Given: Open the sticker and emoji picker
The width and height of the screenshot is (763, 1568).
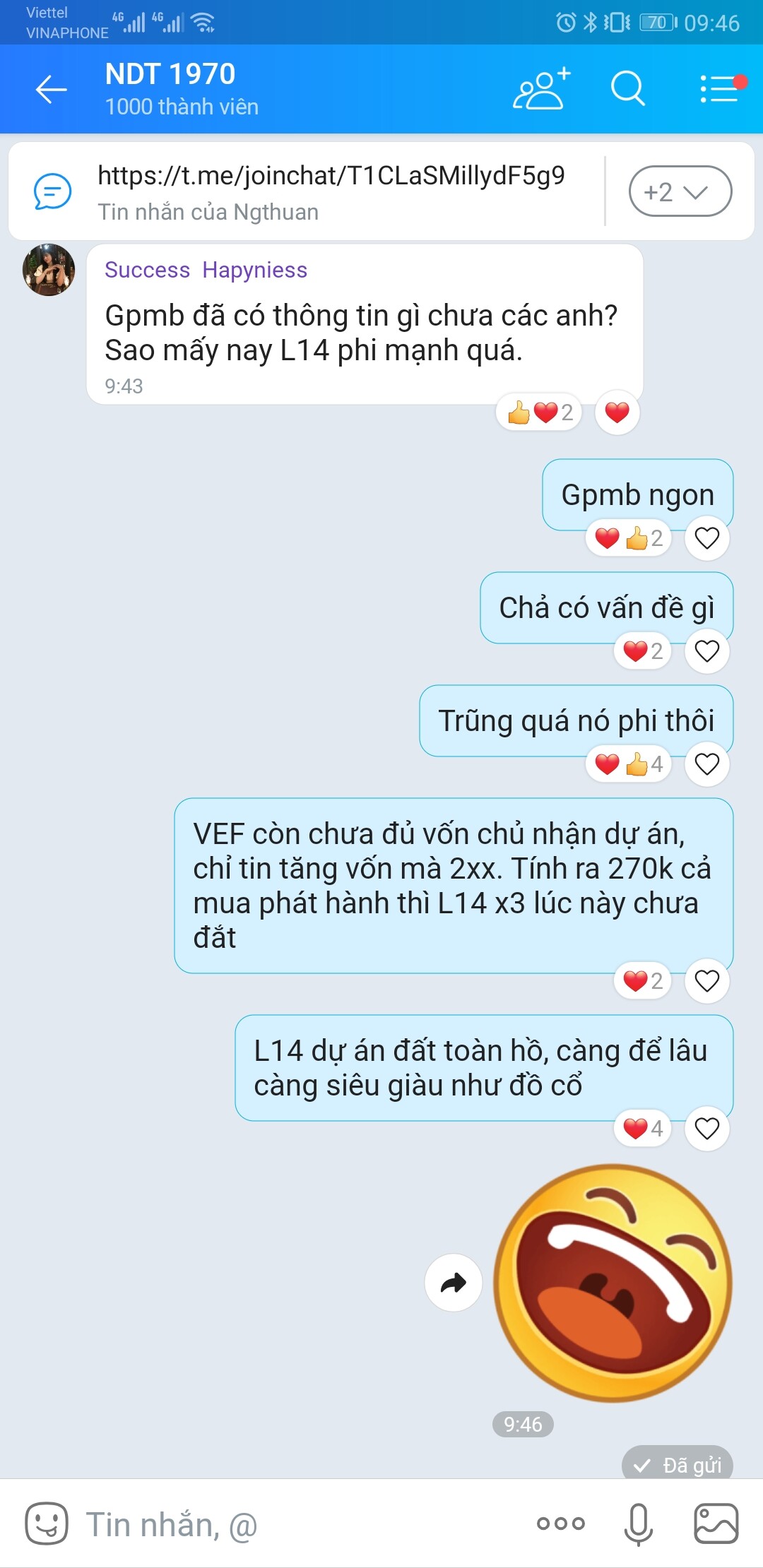Looking at the screenshot, I should click(x=47, y=1523).
